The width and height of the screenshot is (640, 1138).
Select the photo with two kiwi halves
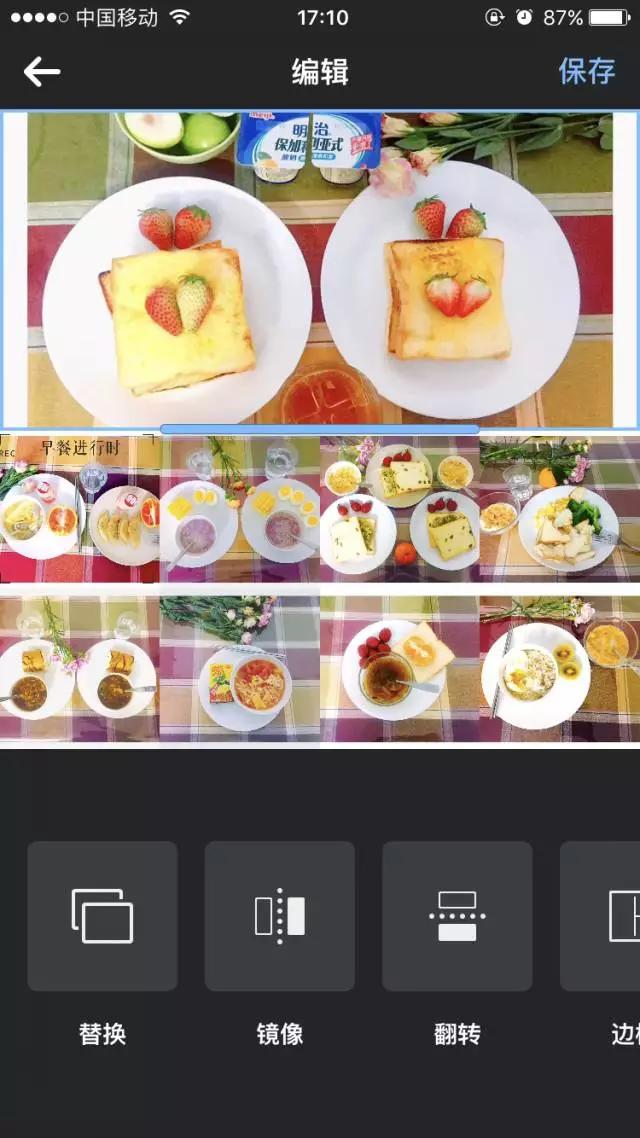(x=560, y=670)
